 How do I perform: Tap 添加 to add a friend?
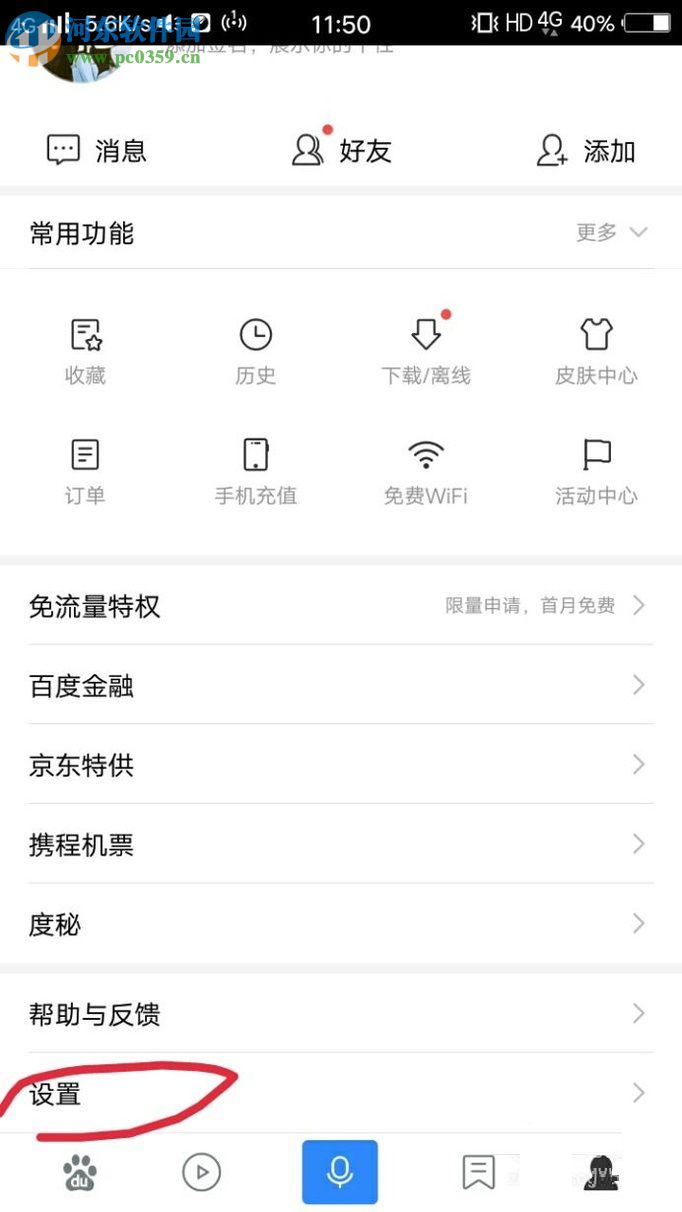586,151
